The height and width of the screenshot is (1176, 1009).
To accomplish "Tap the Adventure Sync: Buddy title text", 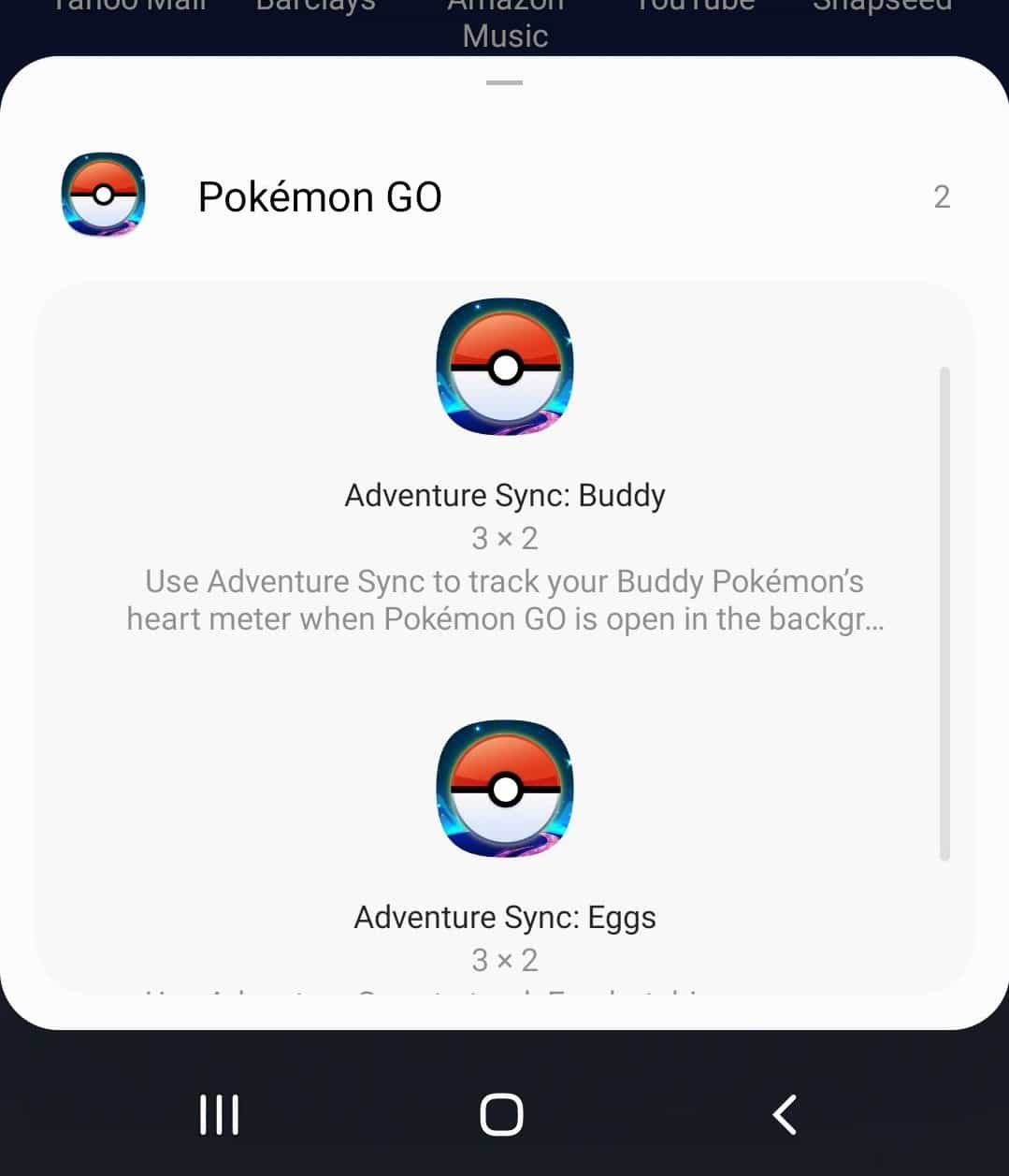I will pos(504,495).
